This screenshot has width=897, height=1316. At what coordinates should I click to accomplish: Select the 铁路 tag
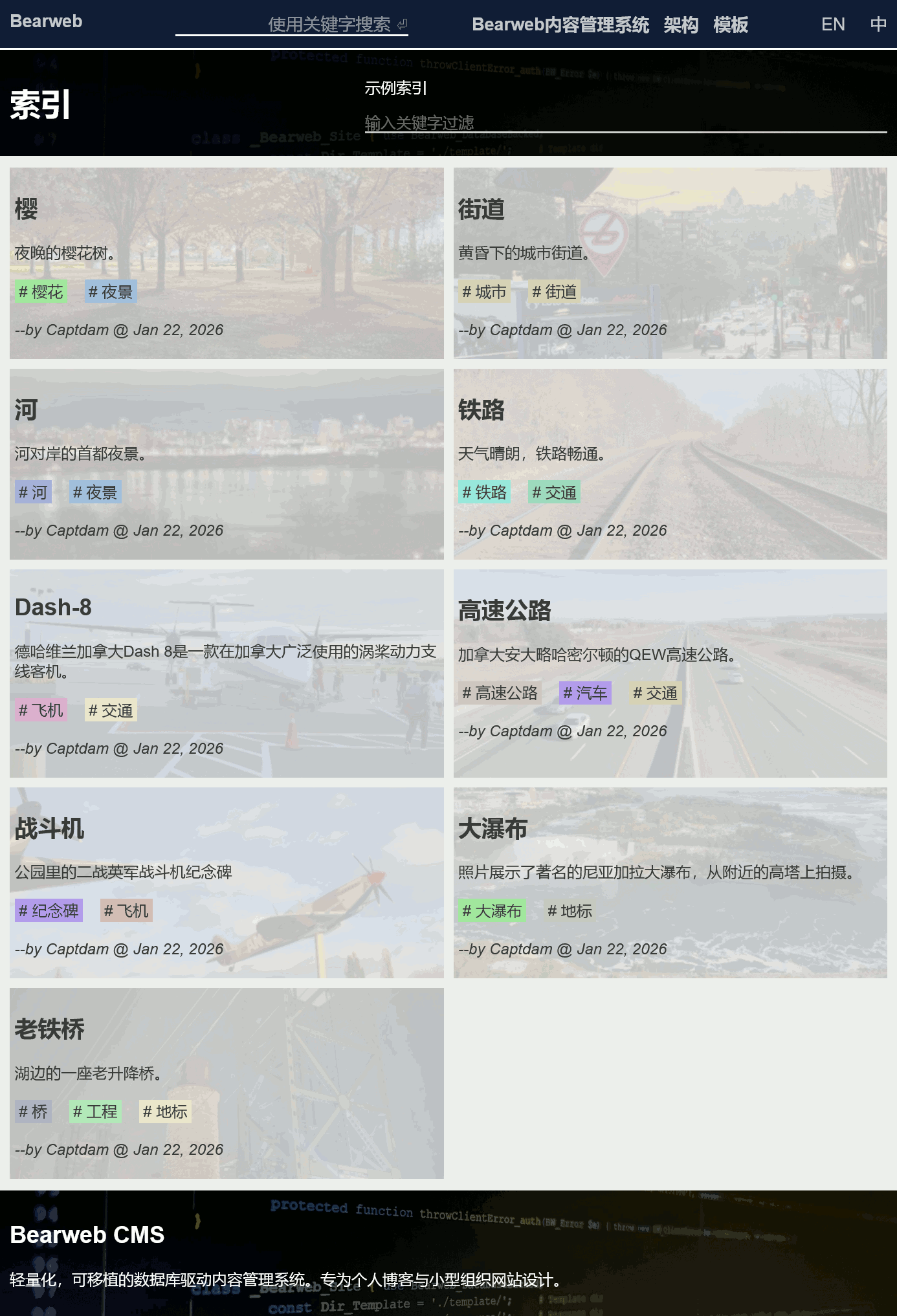tap(484, 492)
